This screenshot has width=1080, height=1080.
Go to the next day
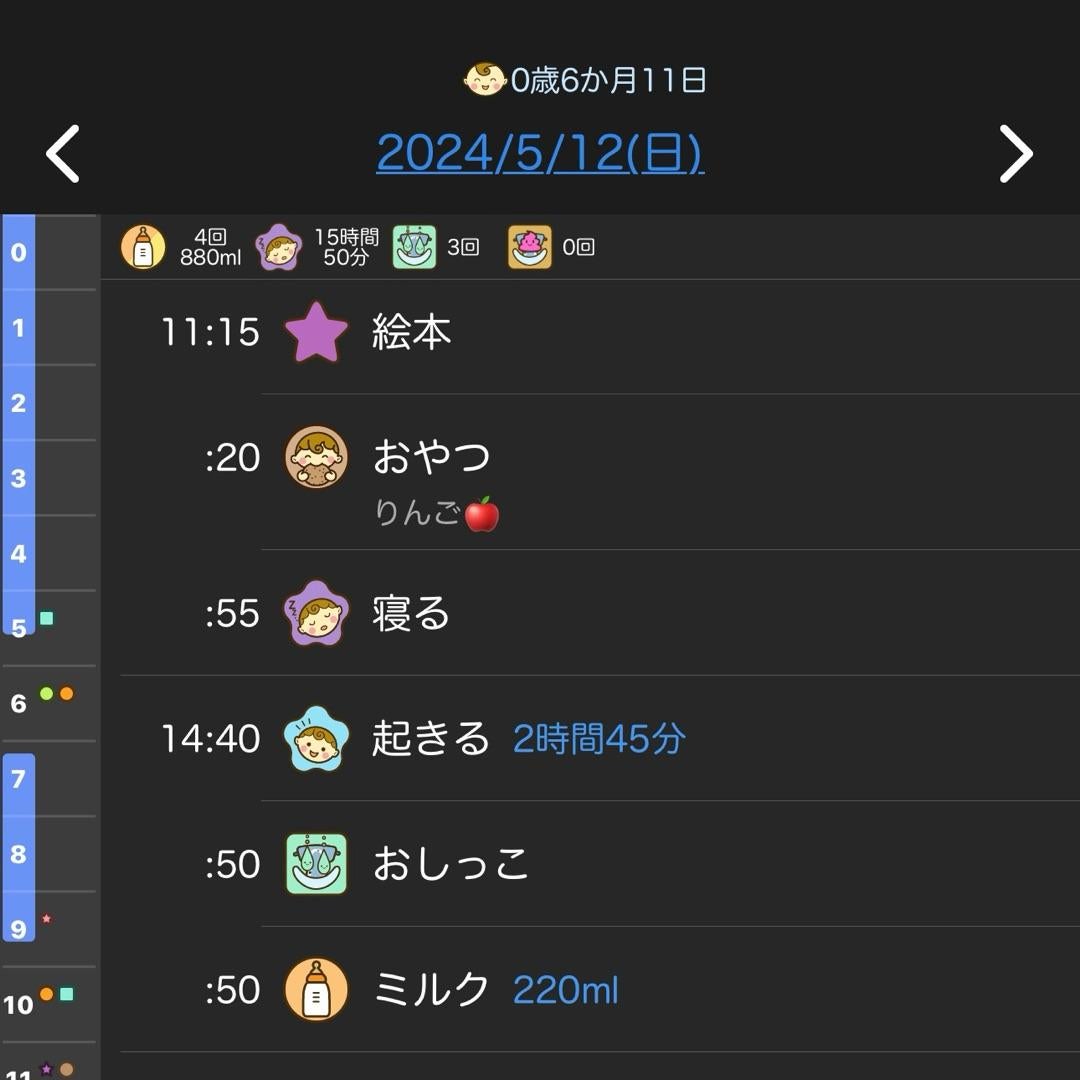click(x=1016, y=154)
